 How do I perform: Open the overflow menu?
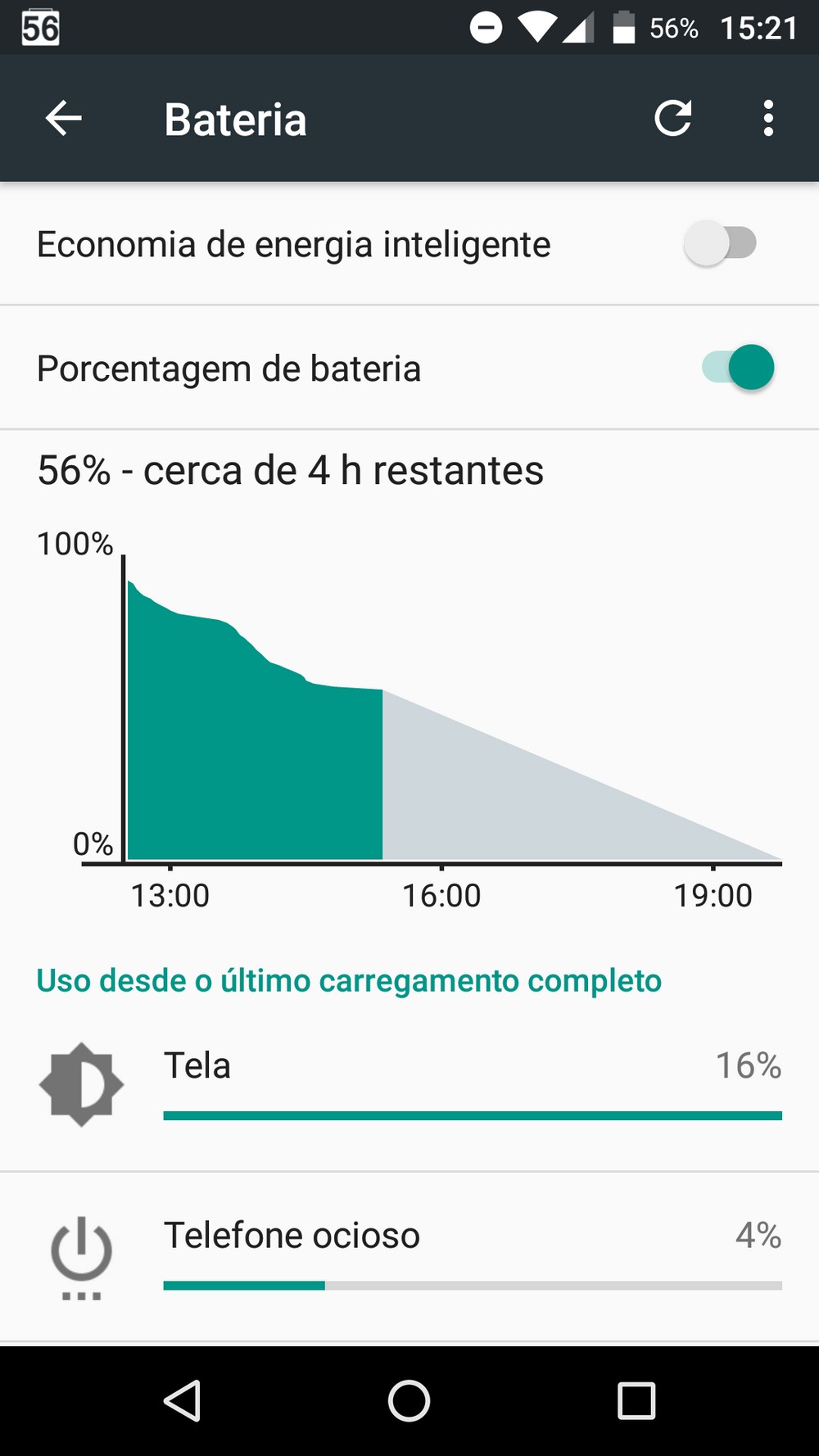[767, 119]
